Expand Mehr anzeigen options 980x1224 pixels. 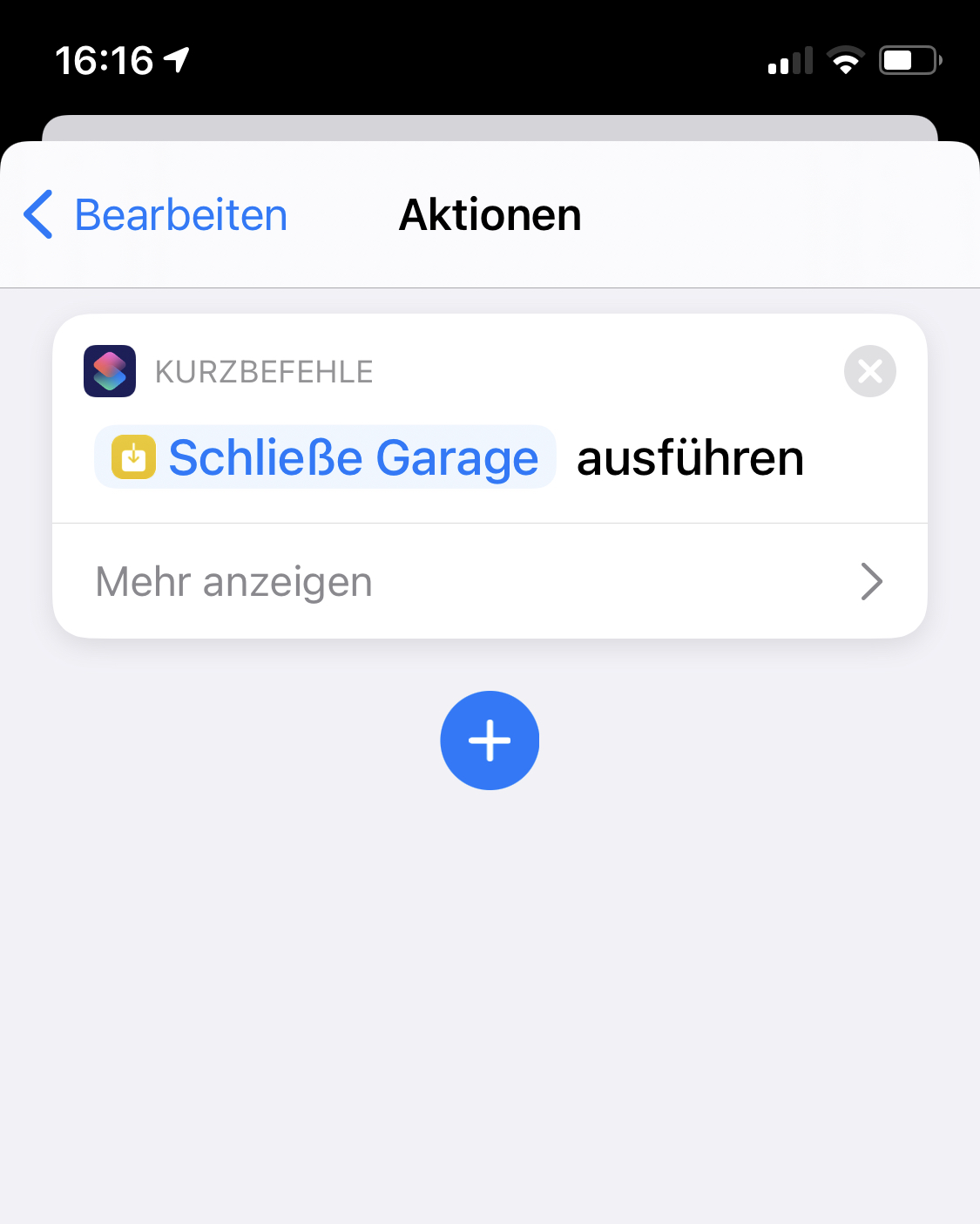point(490,582)
